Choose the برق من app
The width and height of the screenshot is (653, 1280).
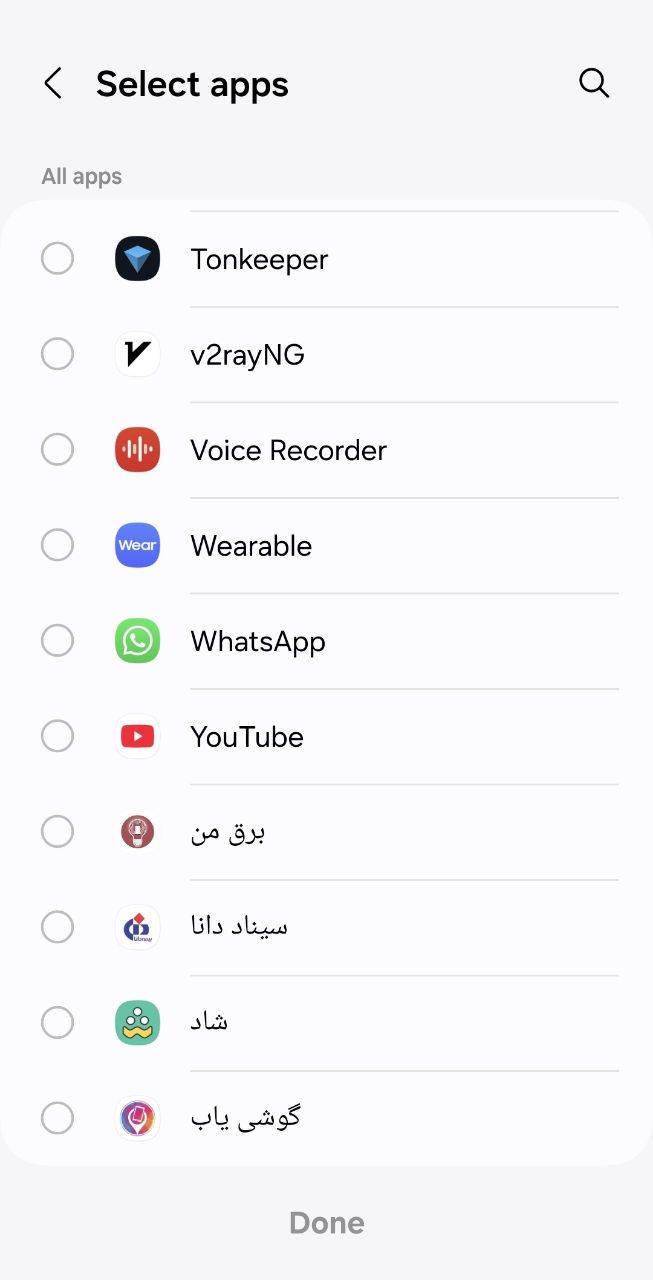click(x=57, y=832)
